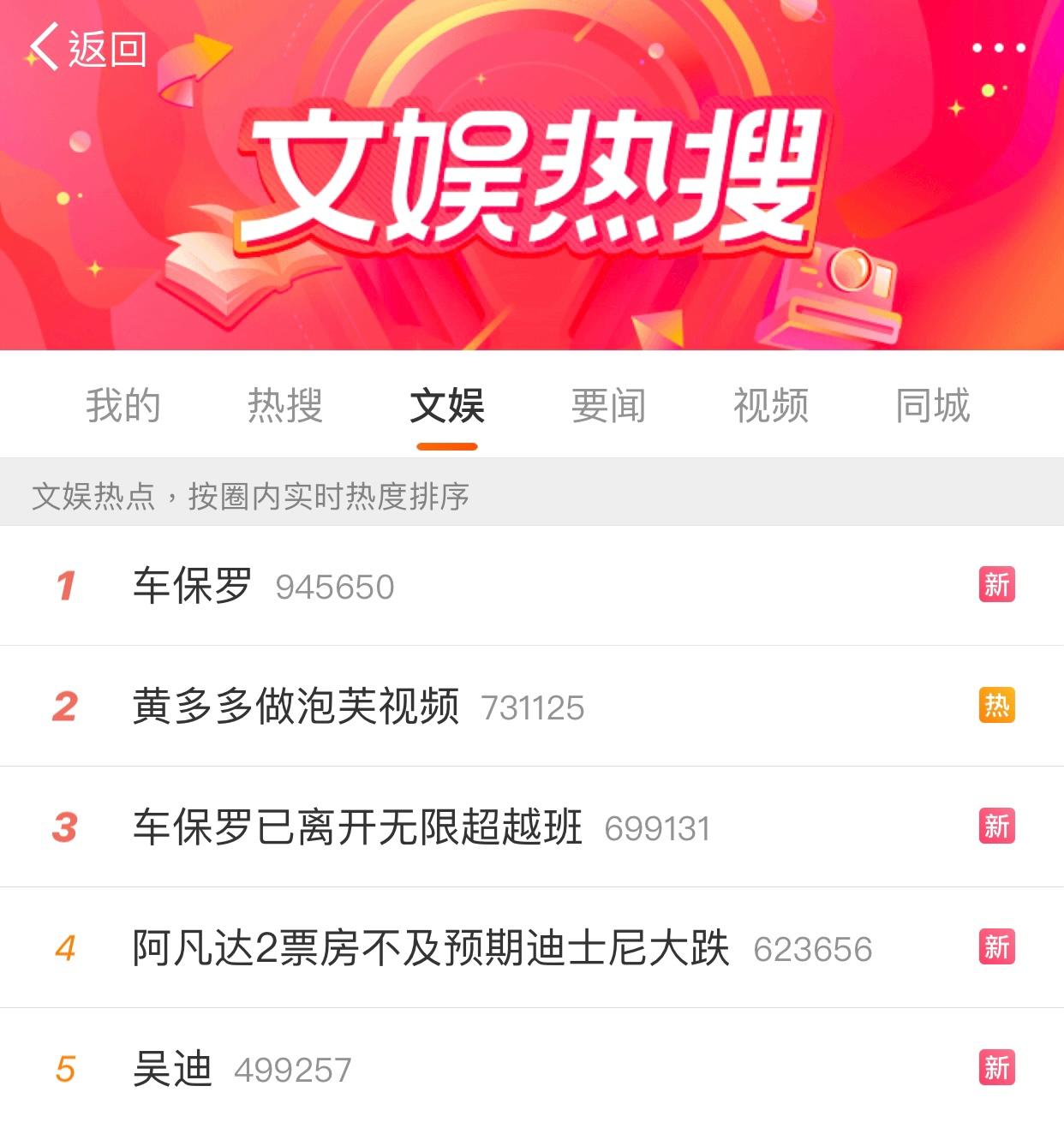The height and width of the screenshot is (1122, 1064).
Task: Open the three-dot overflow menu
Action: (x=998, y=48)
